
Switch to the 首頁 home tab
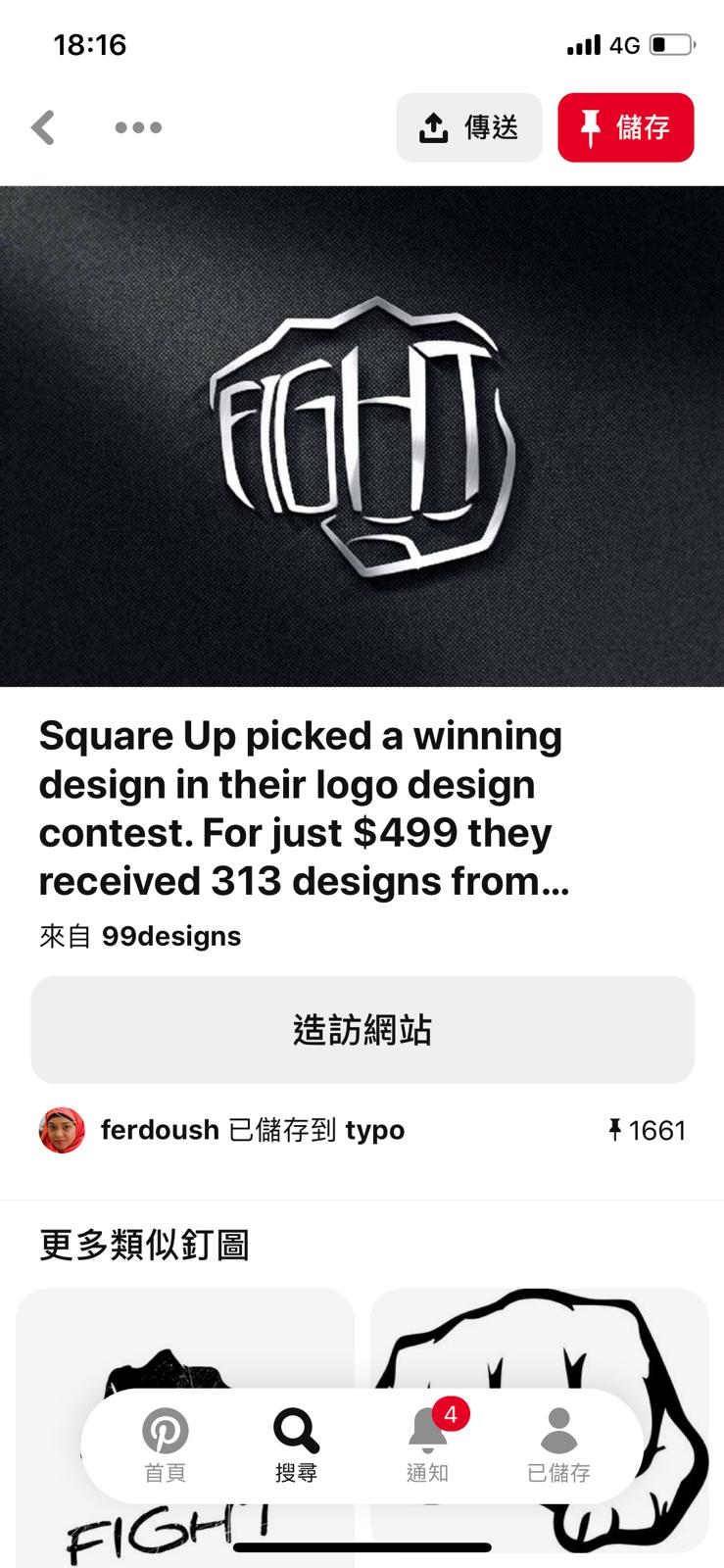pos(165,1445)
